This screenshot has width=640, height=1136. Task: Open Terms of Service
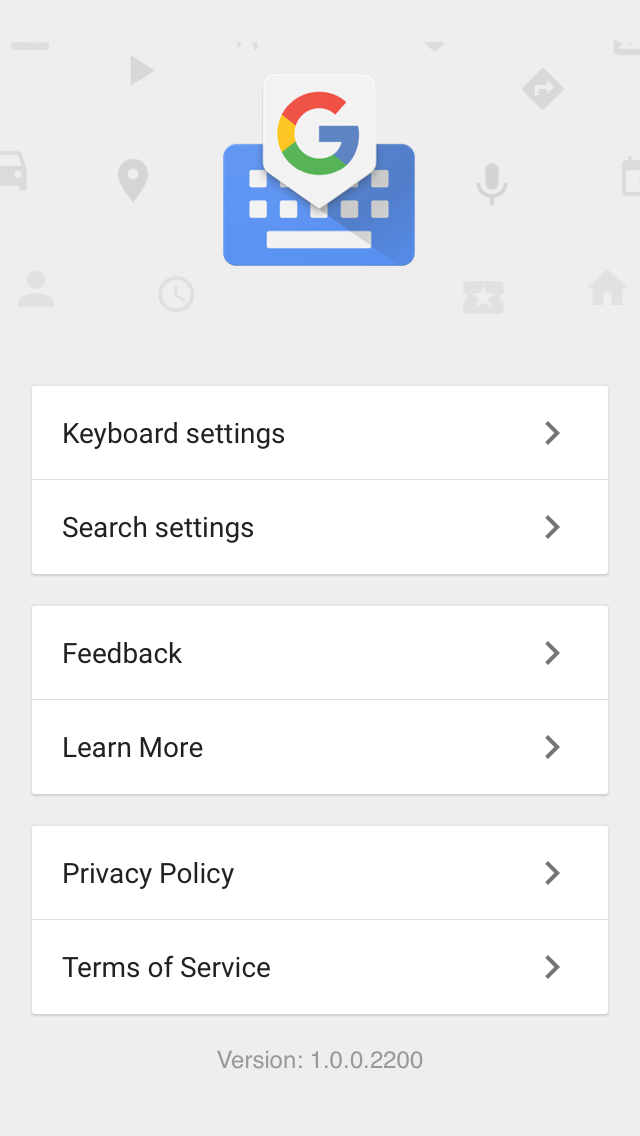click(320, 967)
